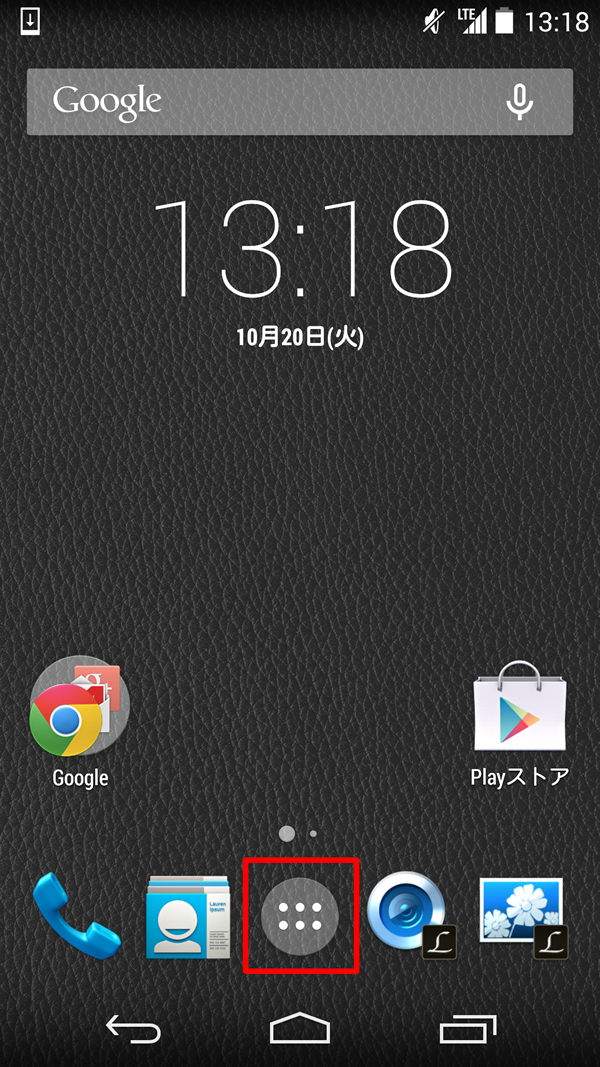Screen dimensions: 600x1067
Task: Open the clock widget showing 13:18
Action: pyautogui.click(x=300, y=250)
